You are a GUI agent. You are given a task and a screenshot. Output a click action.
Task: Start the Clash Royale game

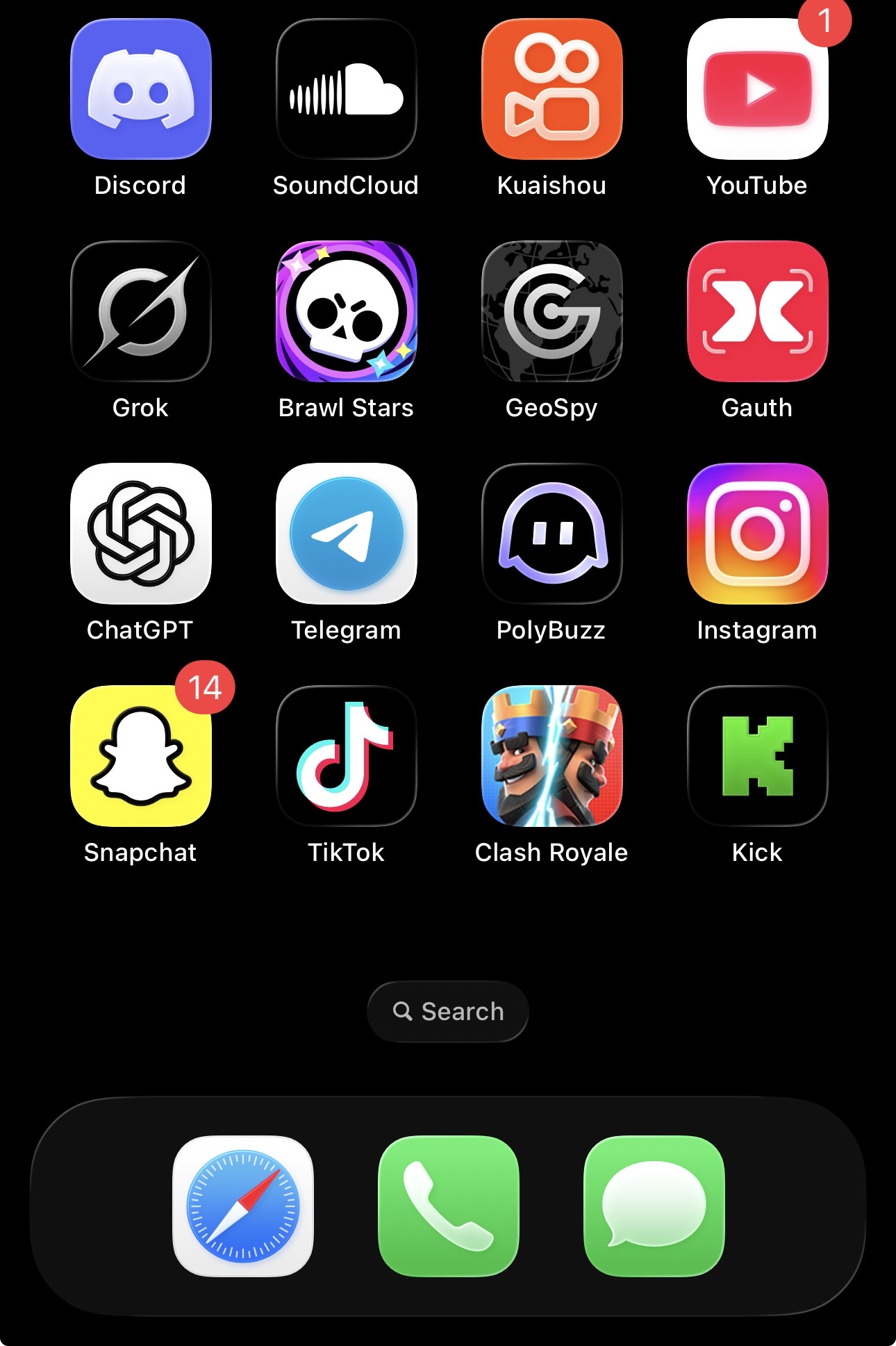click(x=552, y=756)
